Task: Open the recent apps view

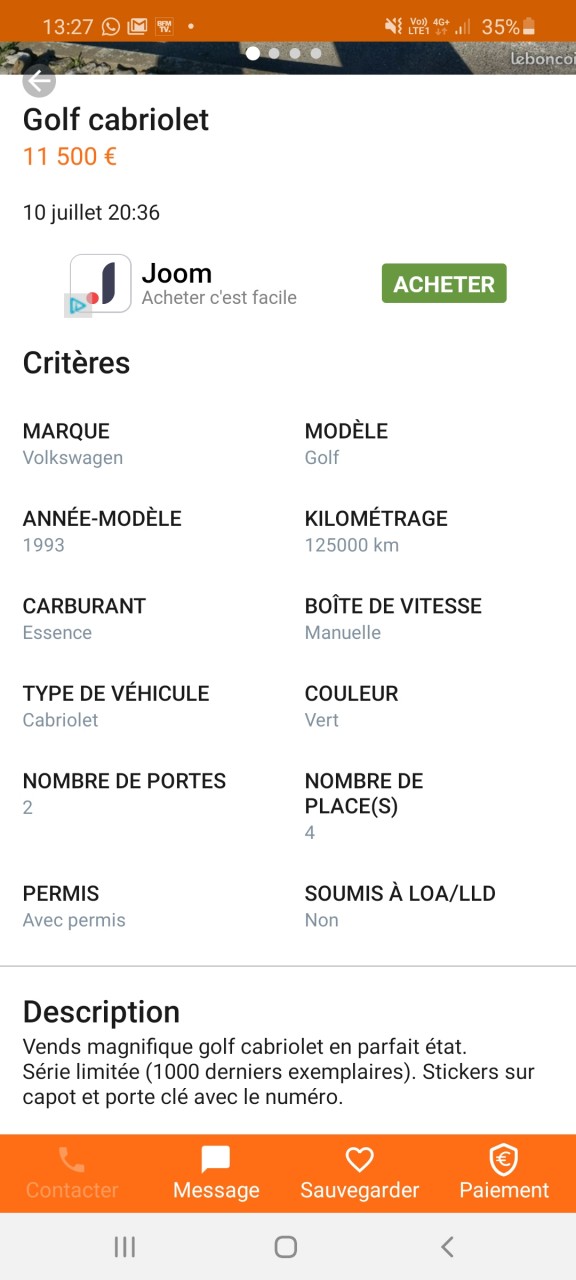Action: 125,1246
